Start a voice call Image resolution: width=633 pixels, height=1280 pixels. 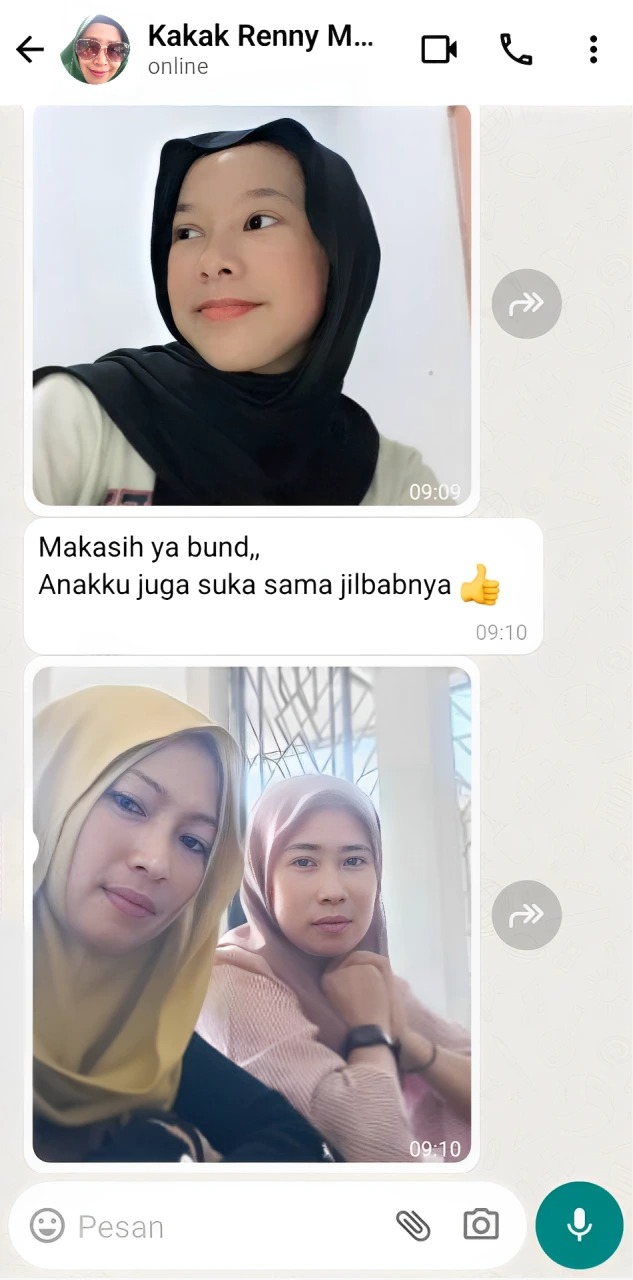coord(516,50)
